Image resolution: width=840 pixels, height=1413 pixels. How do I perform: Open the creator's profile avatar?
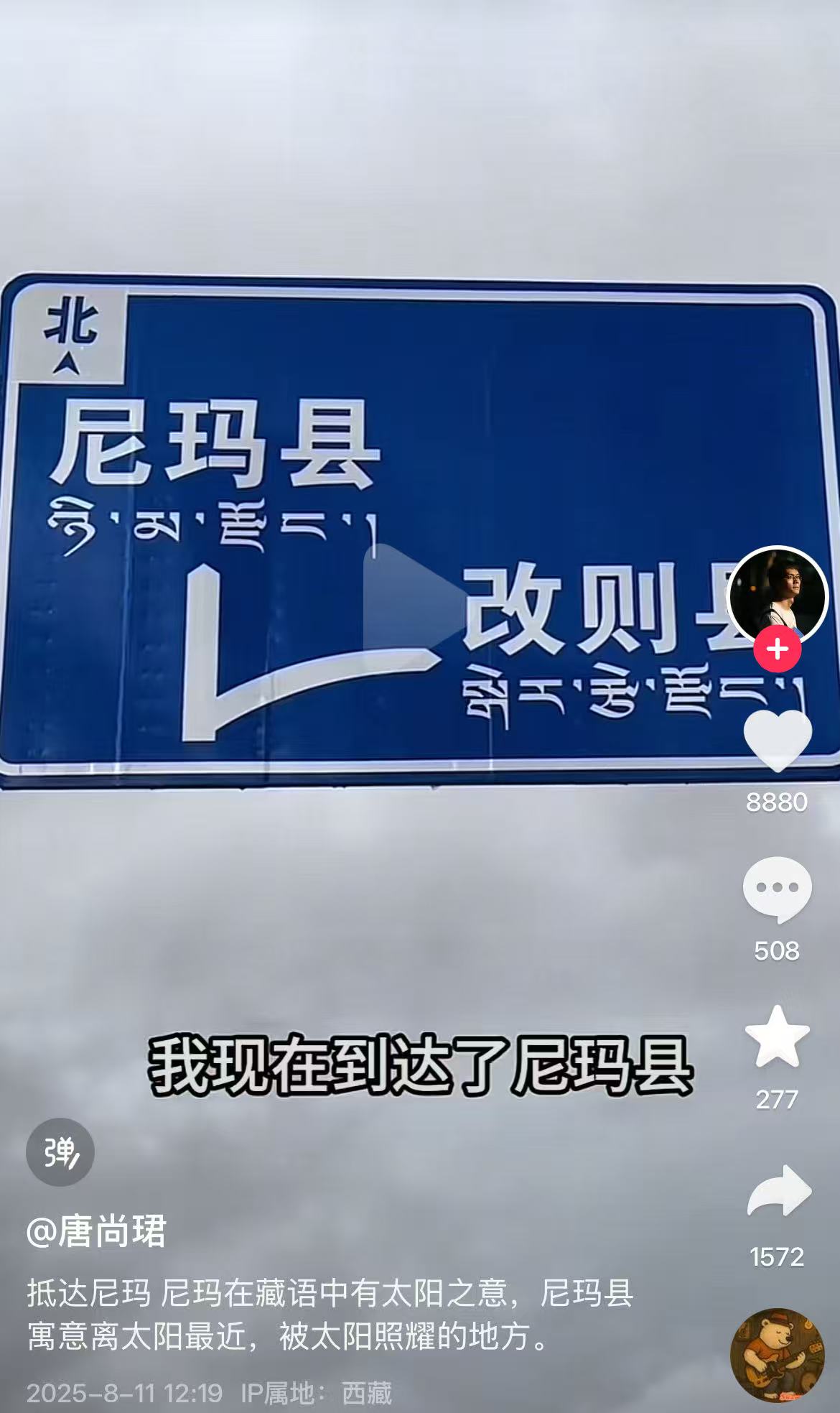click(x=778, y=596)
